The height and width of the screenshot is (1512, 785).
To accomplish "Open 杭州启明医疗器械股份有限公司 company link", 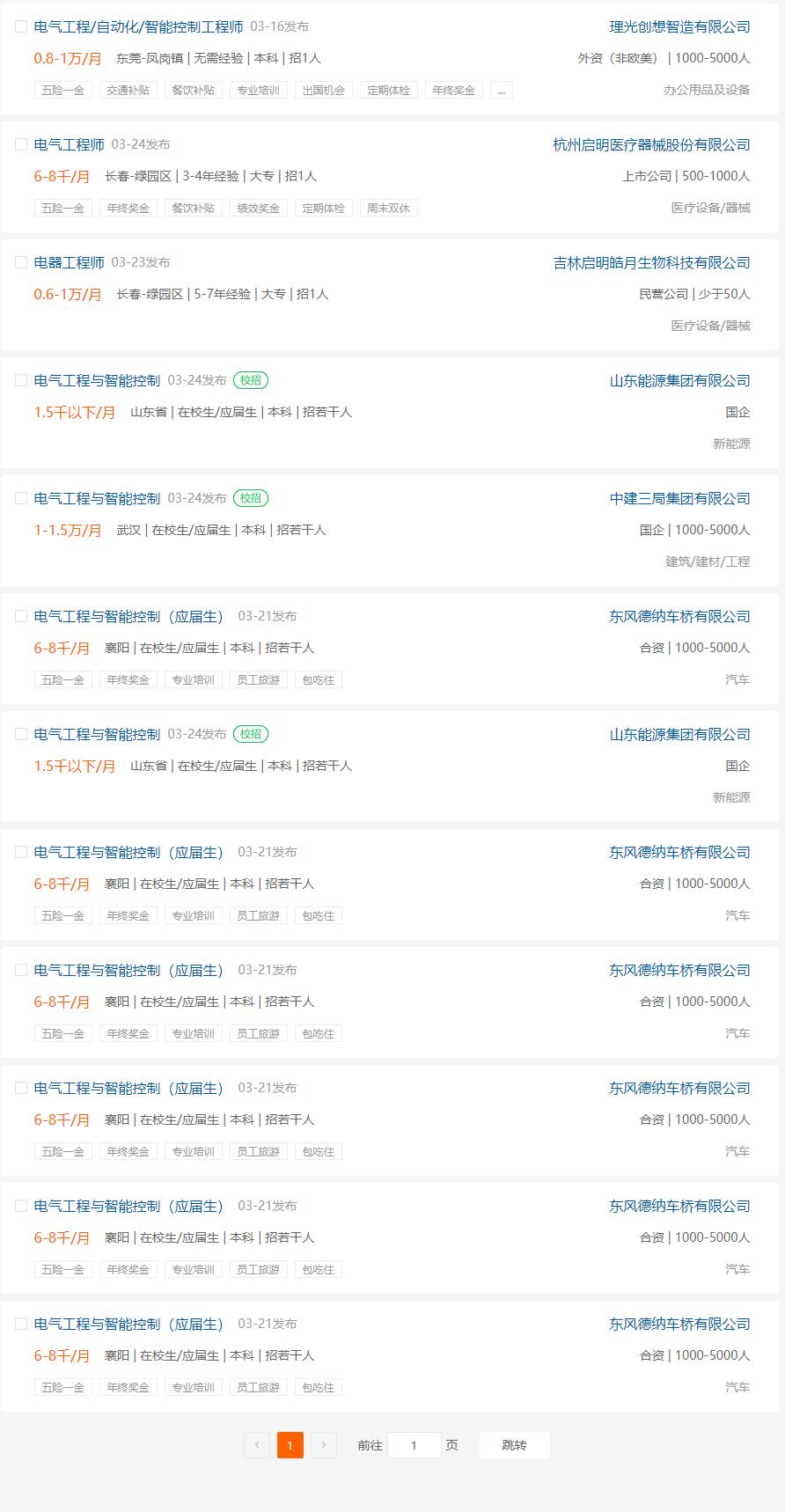I will click(x=651, y=144).
